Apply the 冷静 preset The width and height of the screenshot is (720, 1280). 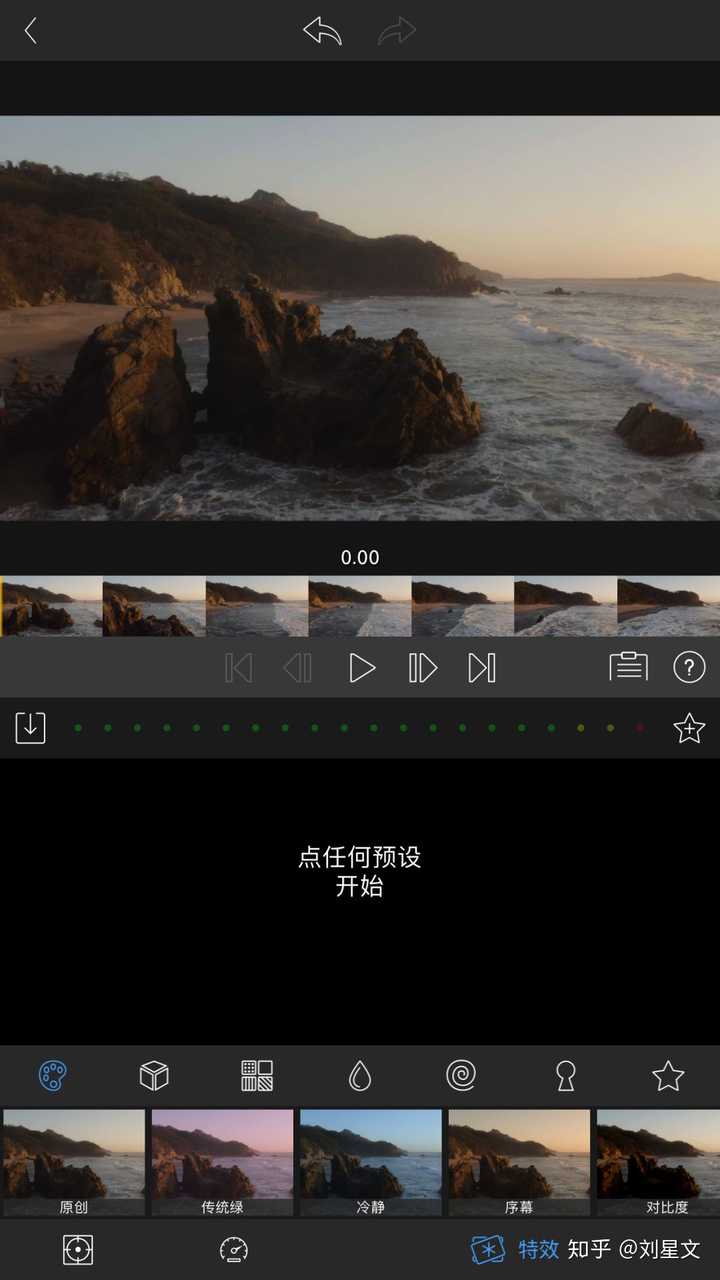click(x=370, y=1162)
